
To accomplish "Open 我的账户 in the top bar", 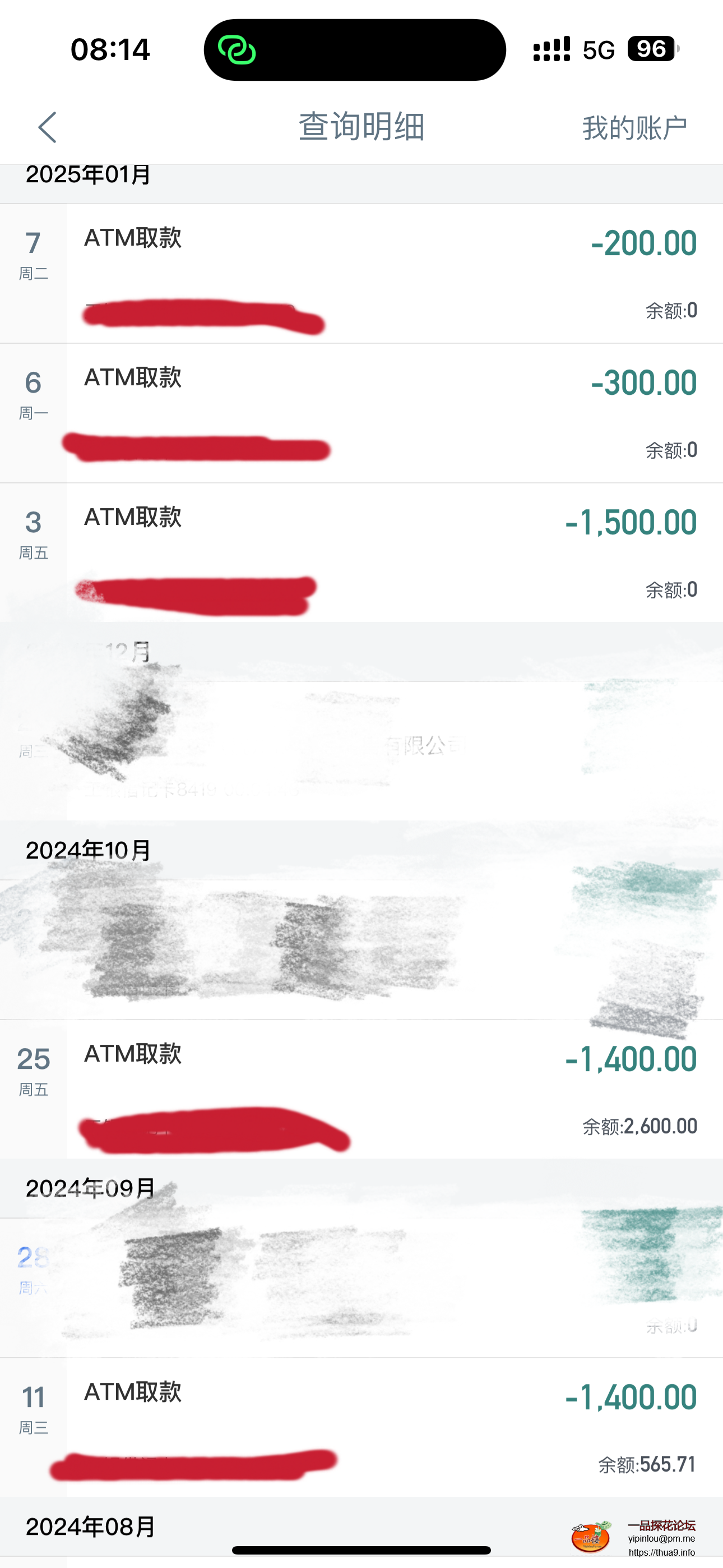I will (x=634, y=128).
